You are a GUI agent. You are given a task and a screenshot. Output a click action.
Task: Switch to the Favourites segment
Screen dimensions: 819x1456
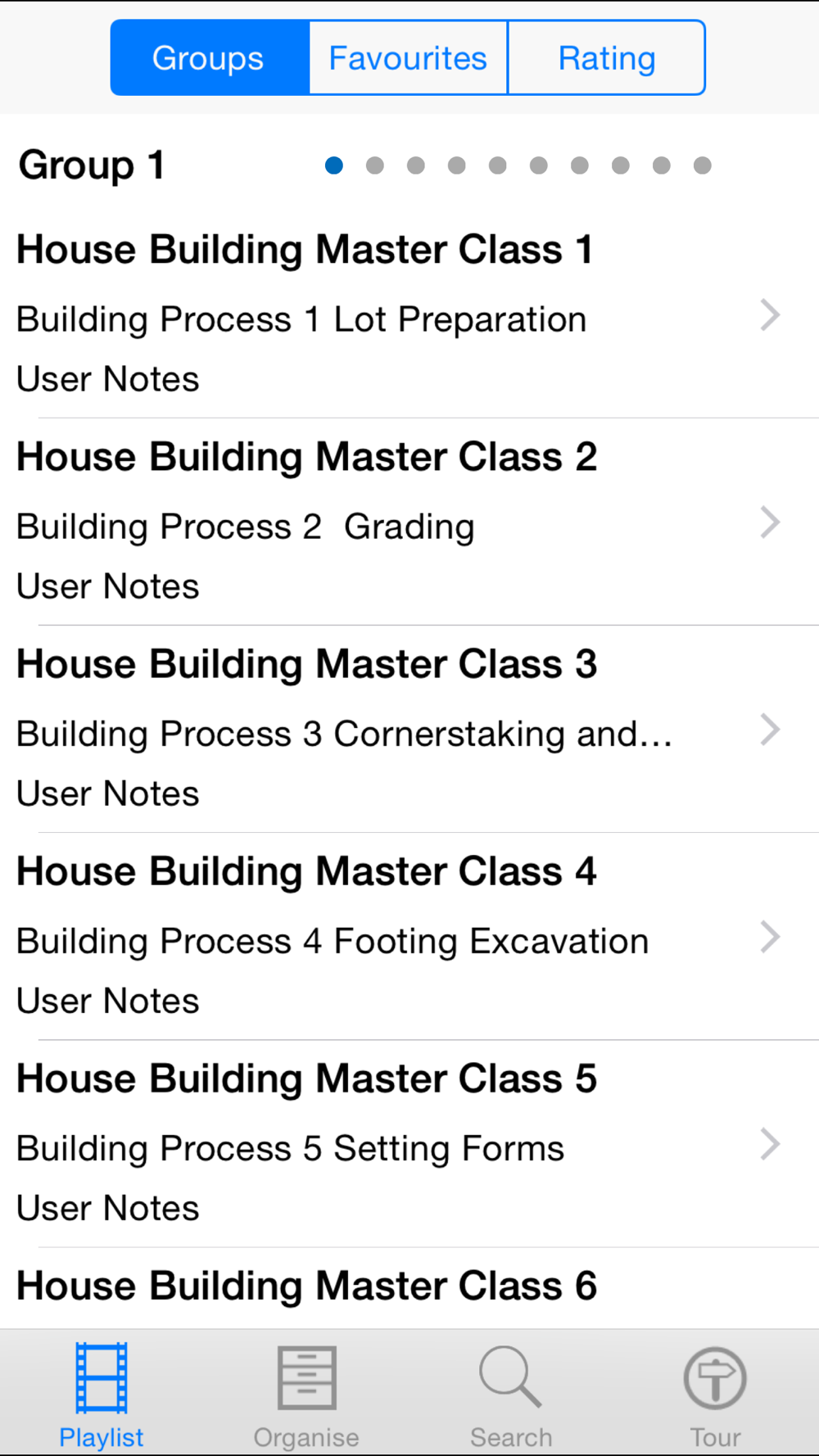(x=408, y=58)
